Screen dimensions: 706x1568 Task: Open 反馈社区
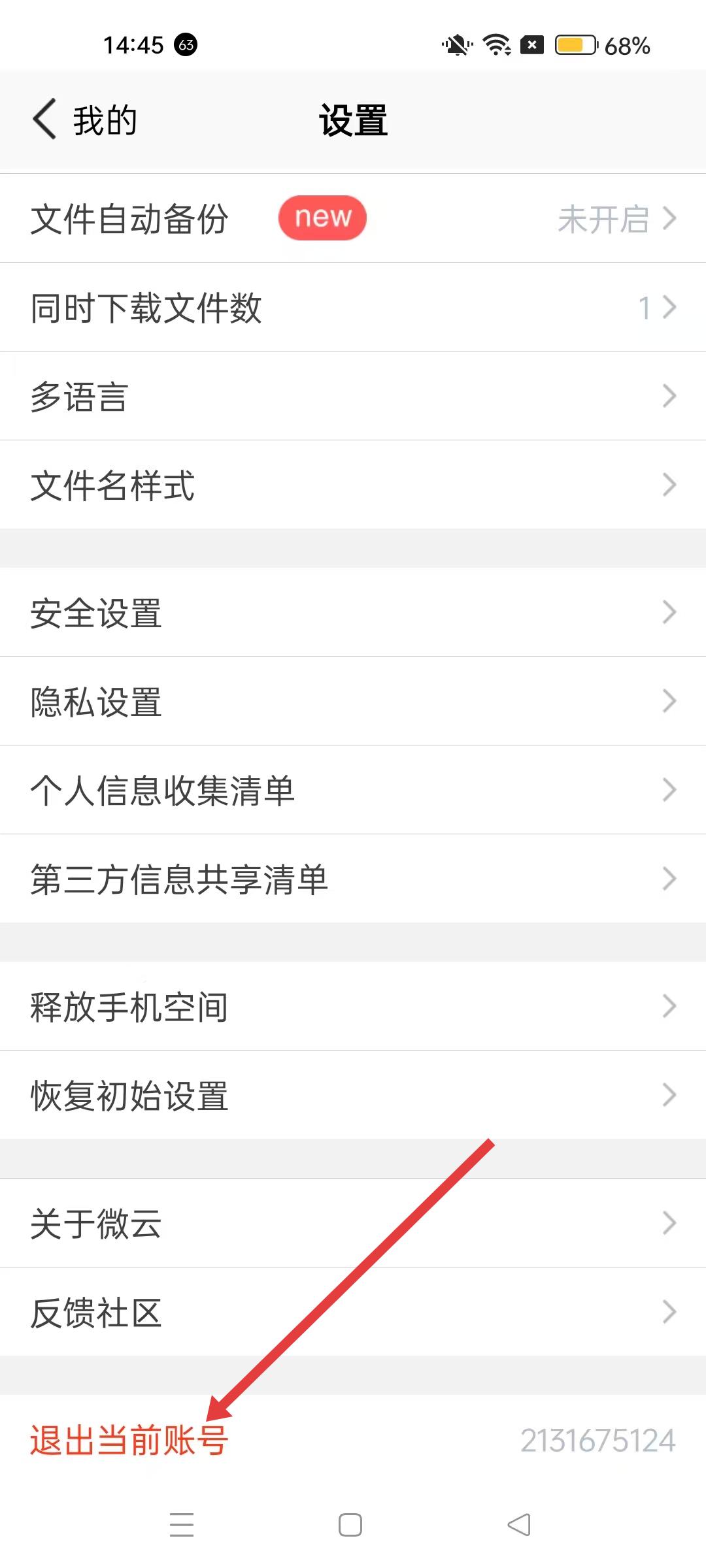point(353,1313)
